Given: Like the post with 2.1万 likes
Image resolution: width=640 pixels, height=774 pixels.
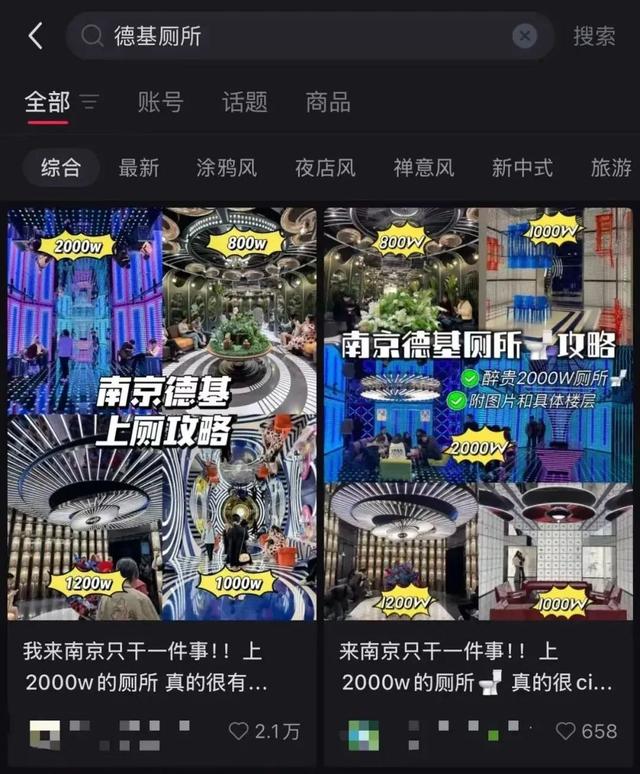Looking at the screenshot, I should (239, 731).
